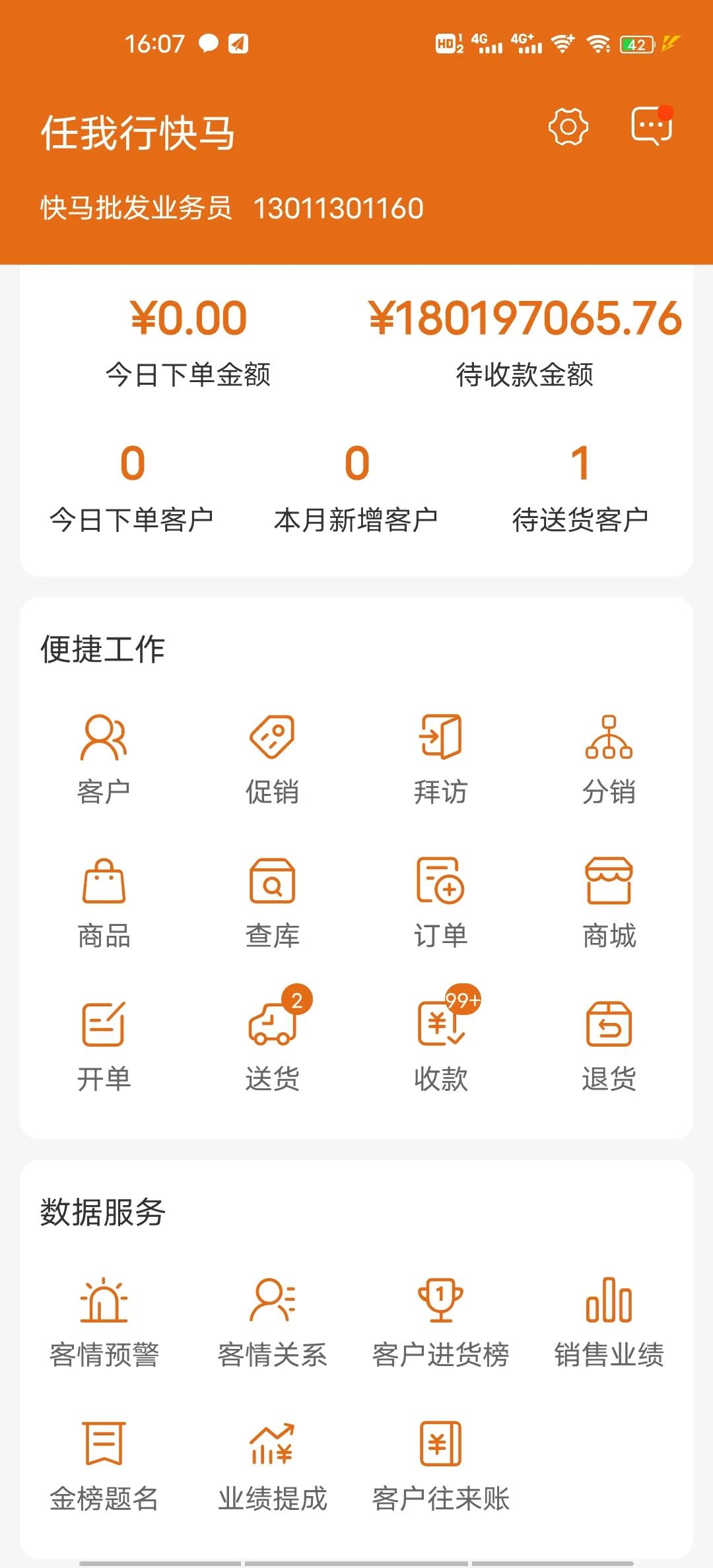
Task: Open the settings gear icon
Action: pyautogui.click(x=568, y=127)
